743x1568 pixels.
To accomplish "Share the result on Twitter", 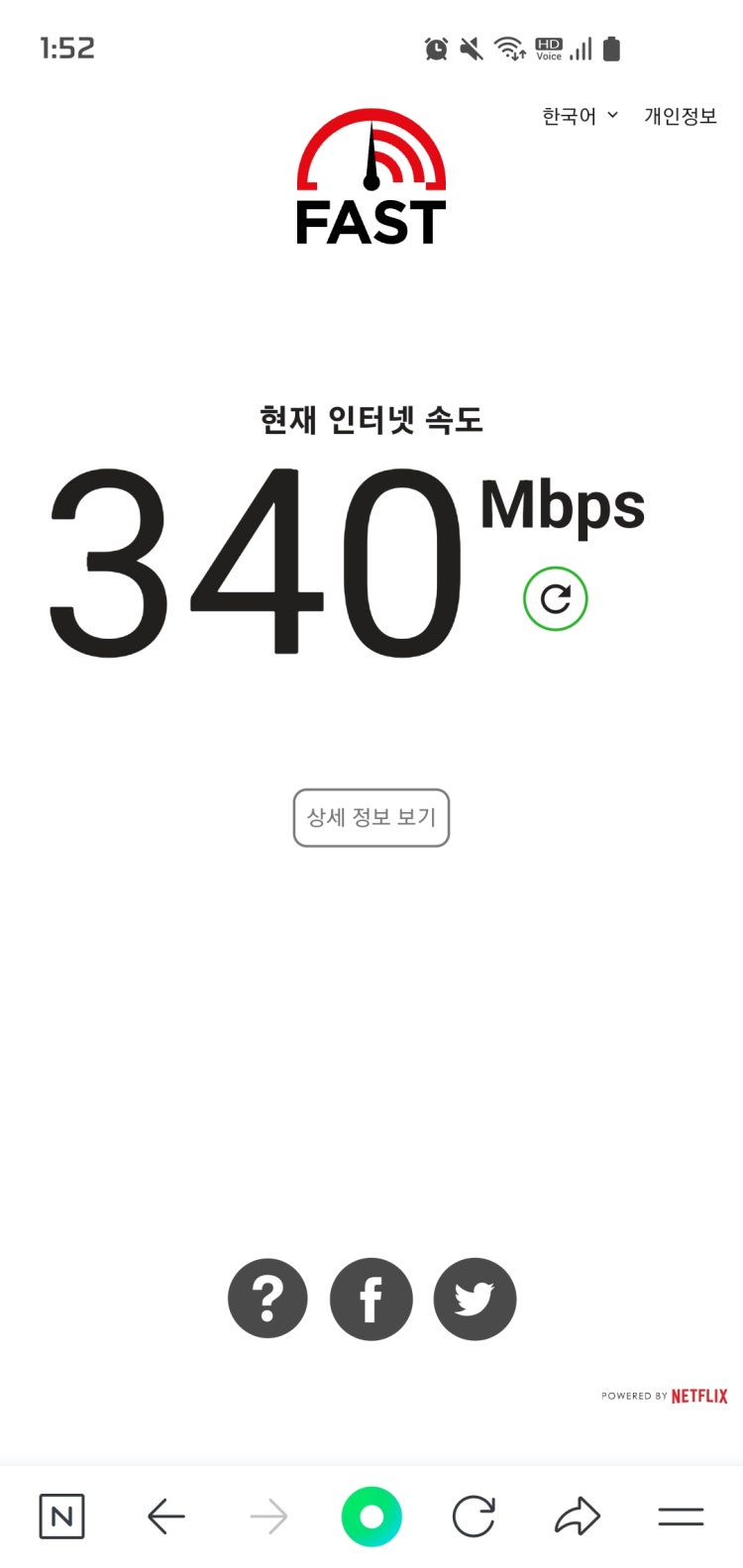I will click(476, 1299).
